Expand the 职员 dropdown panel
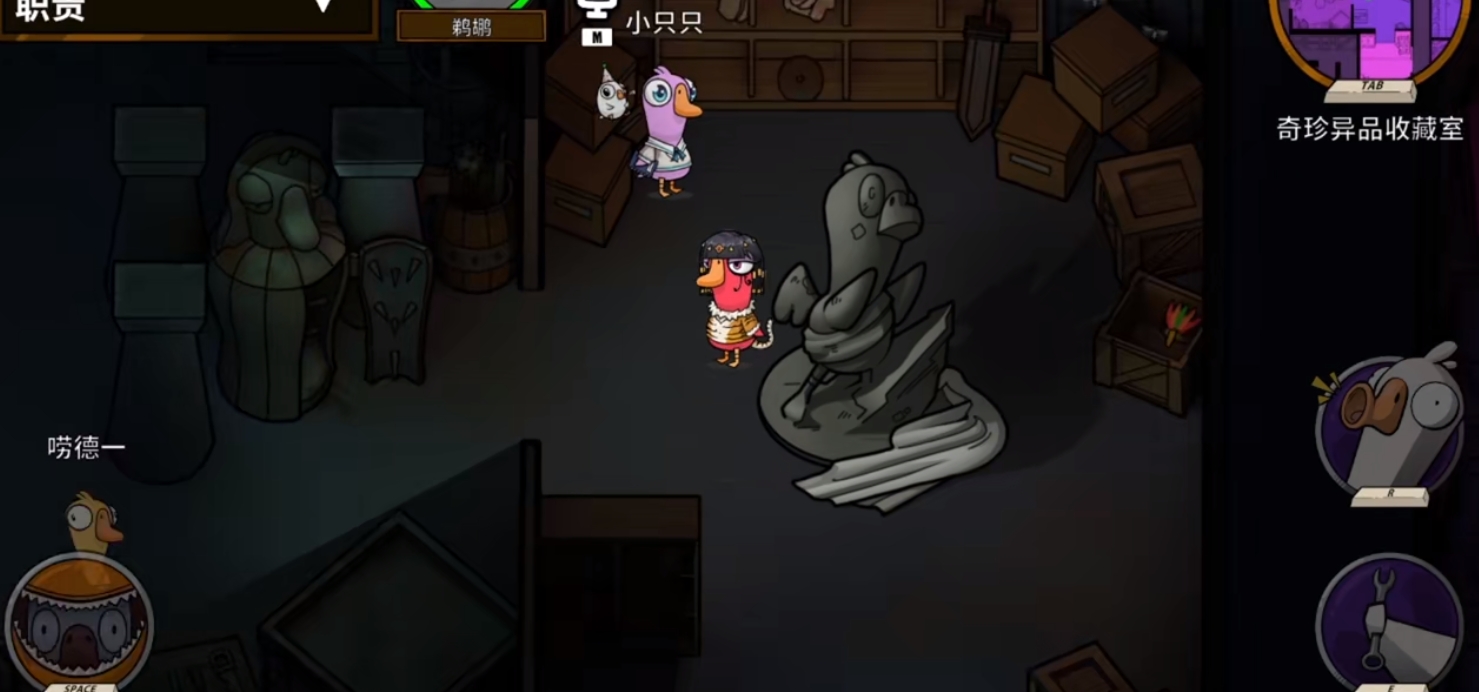The image size is (1479, 692). click(322, 8)
